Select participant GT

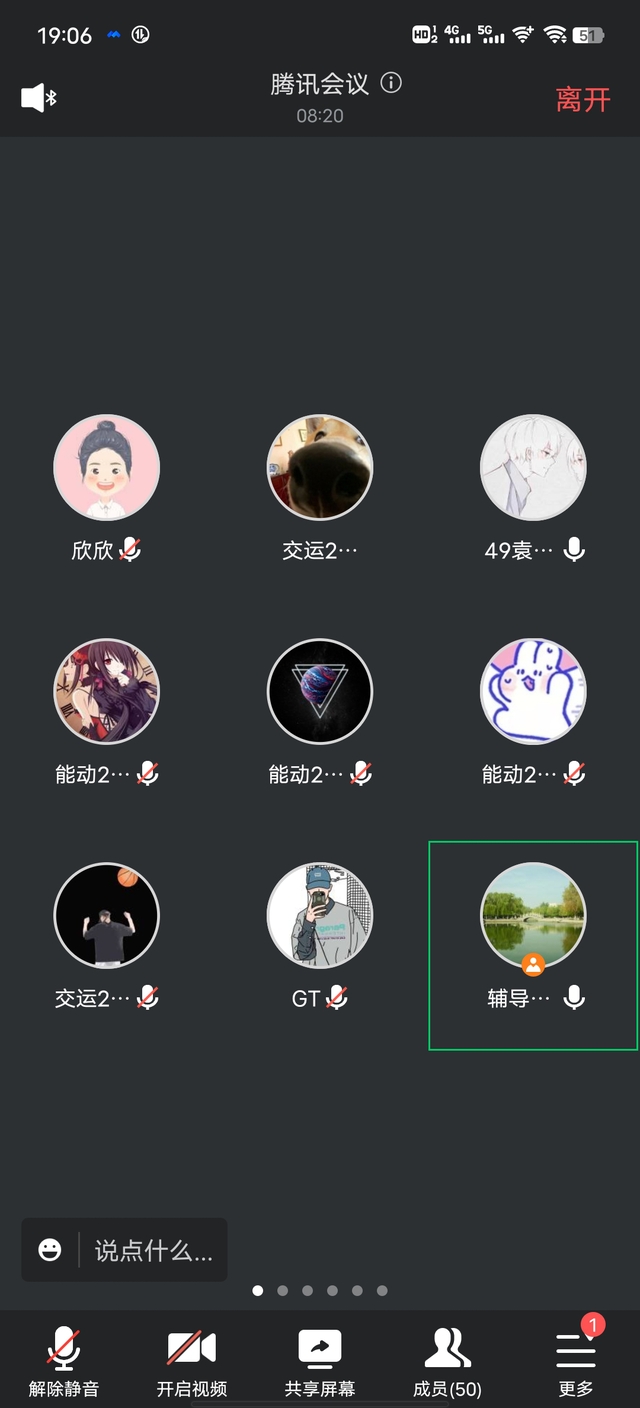click(x=320, y=917)
